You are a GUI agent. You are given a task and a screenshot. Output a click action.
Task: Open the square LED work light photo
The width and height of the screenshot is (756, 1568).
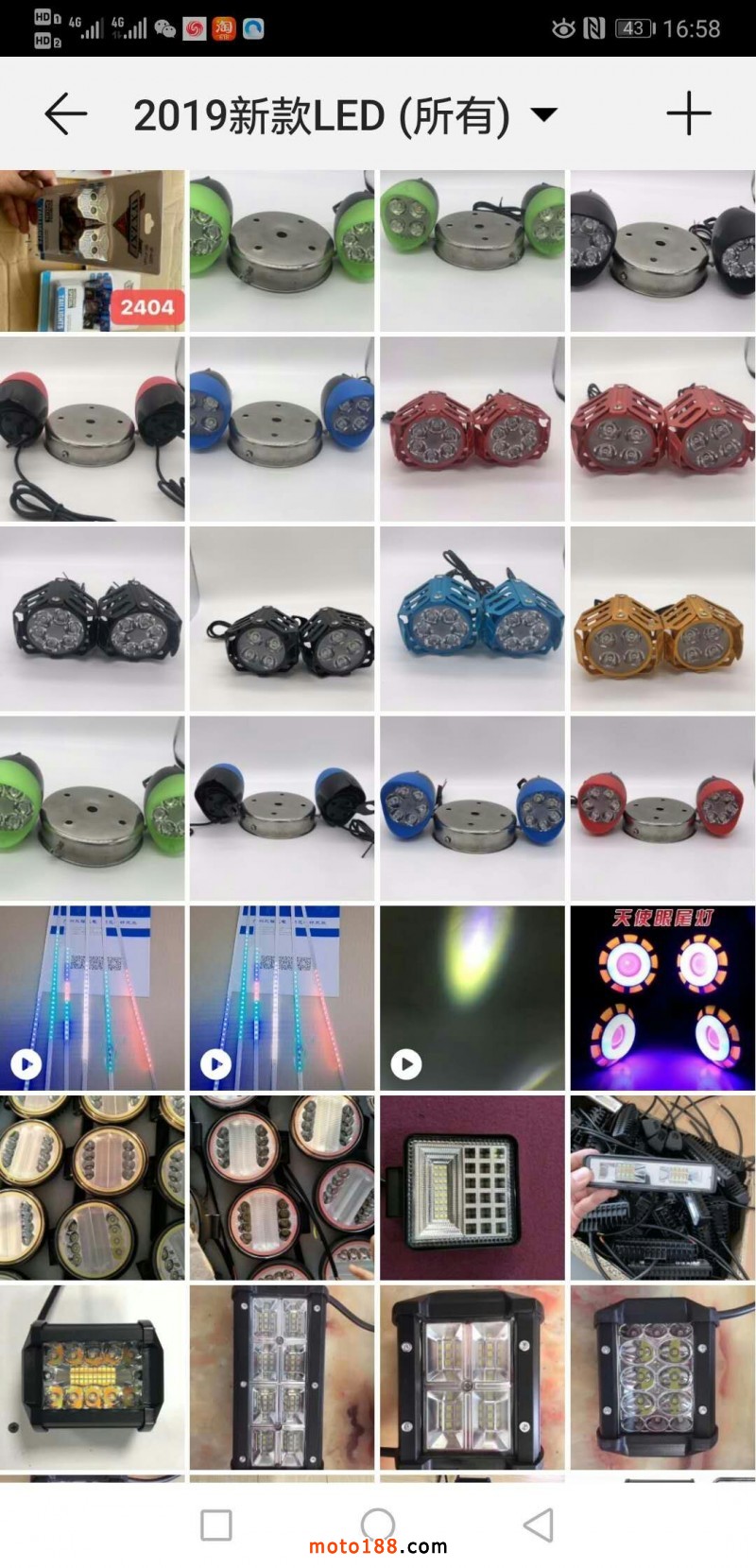click(472, 1188)
